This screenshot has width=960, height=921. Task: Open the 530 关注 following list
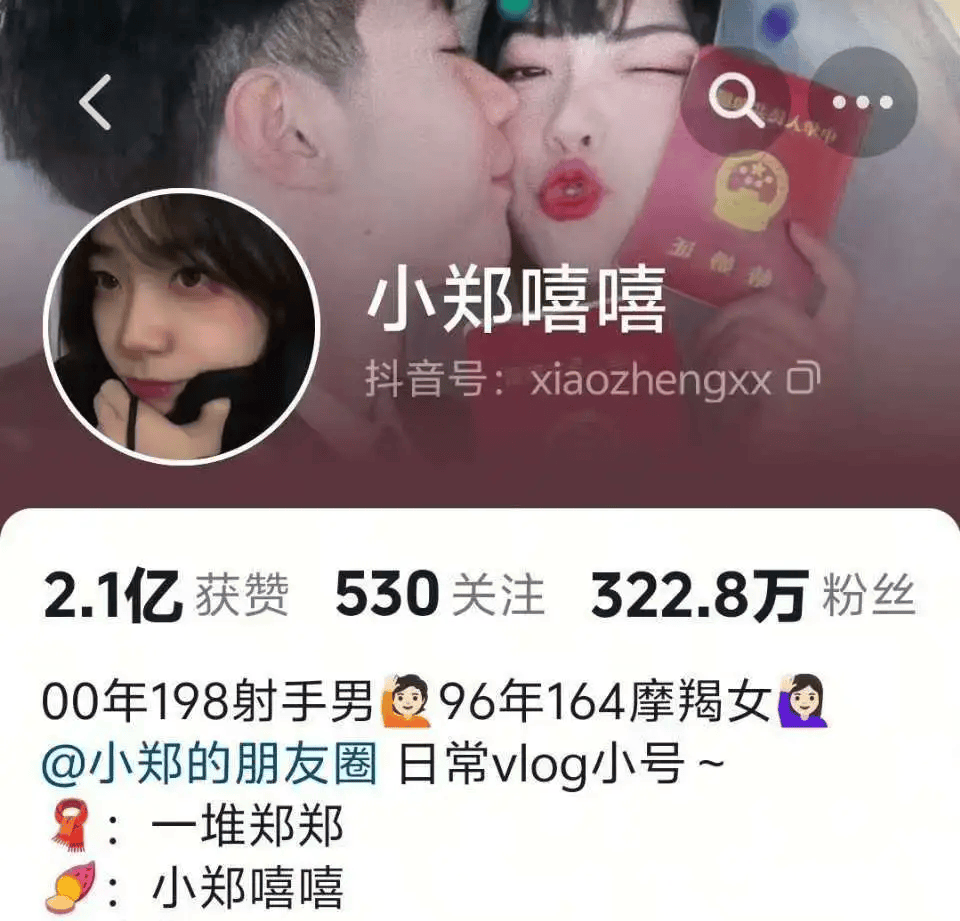point(440,596)
